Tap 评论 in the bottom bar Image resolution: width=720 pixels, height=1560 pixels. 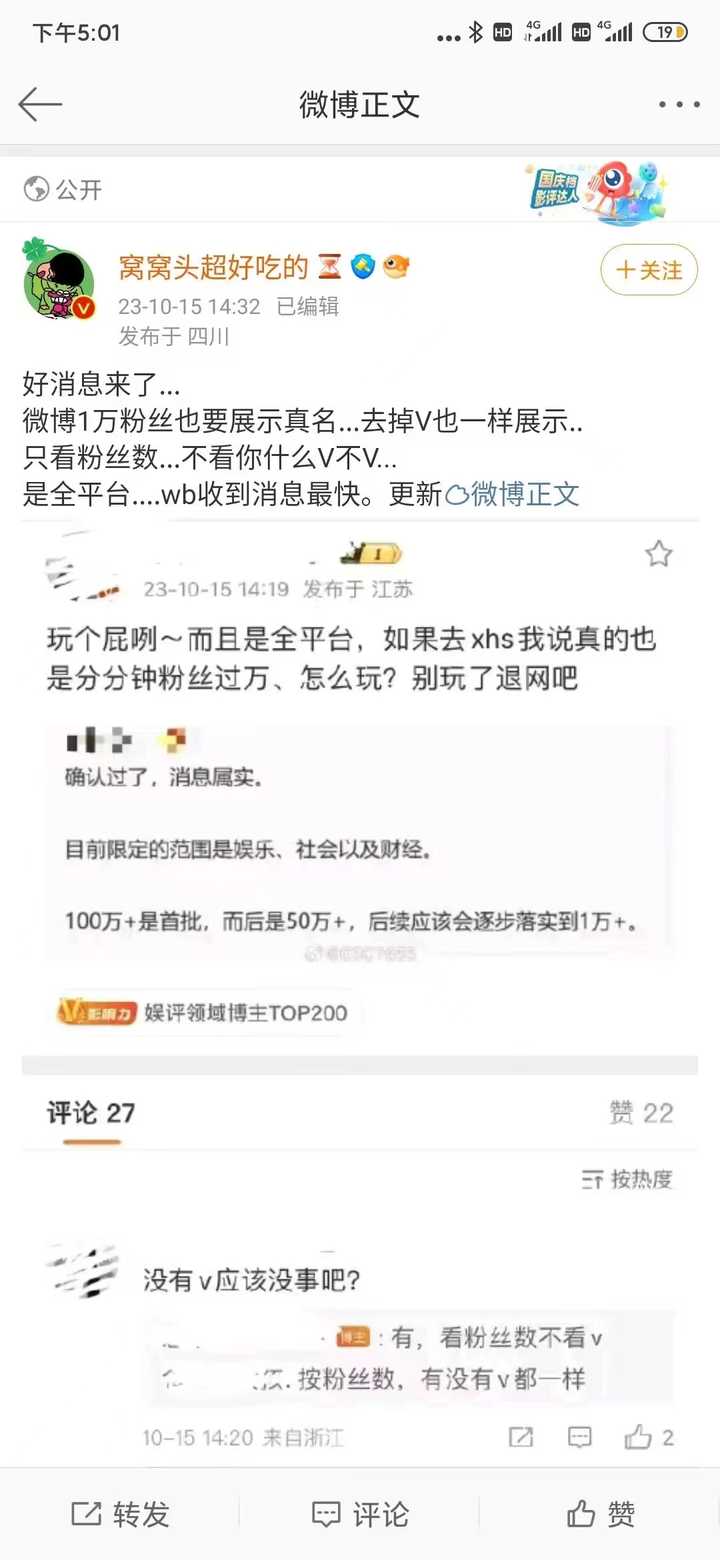click(360, 1515)
